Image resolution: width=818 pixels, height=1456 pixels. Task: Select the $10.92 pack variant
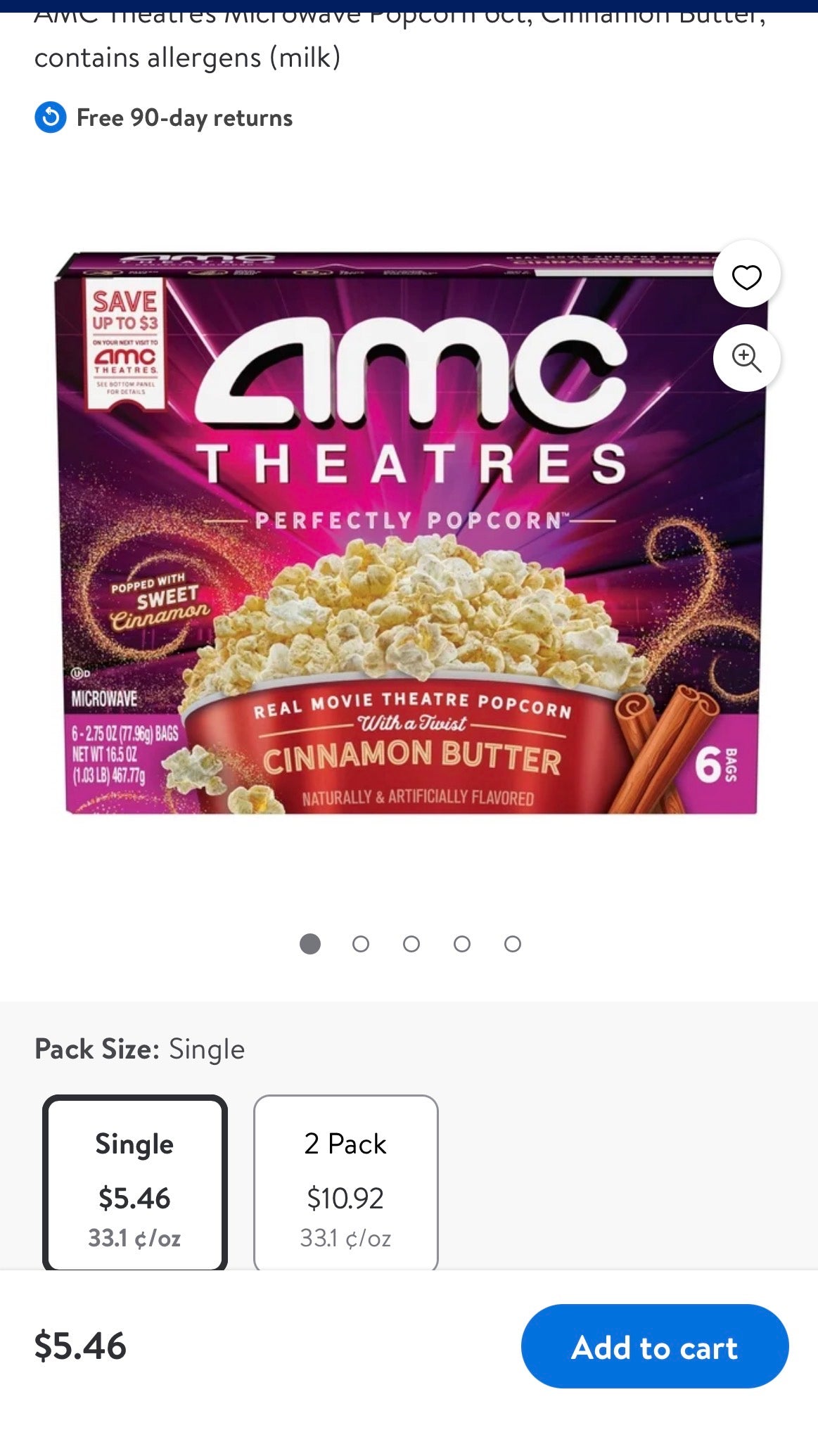click(x=345, y=1196)
